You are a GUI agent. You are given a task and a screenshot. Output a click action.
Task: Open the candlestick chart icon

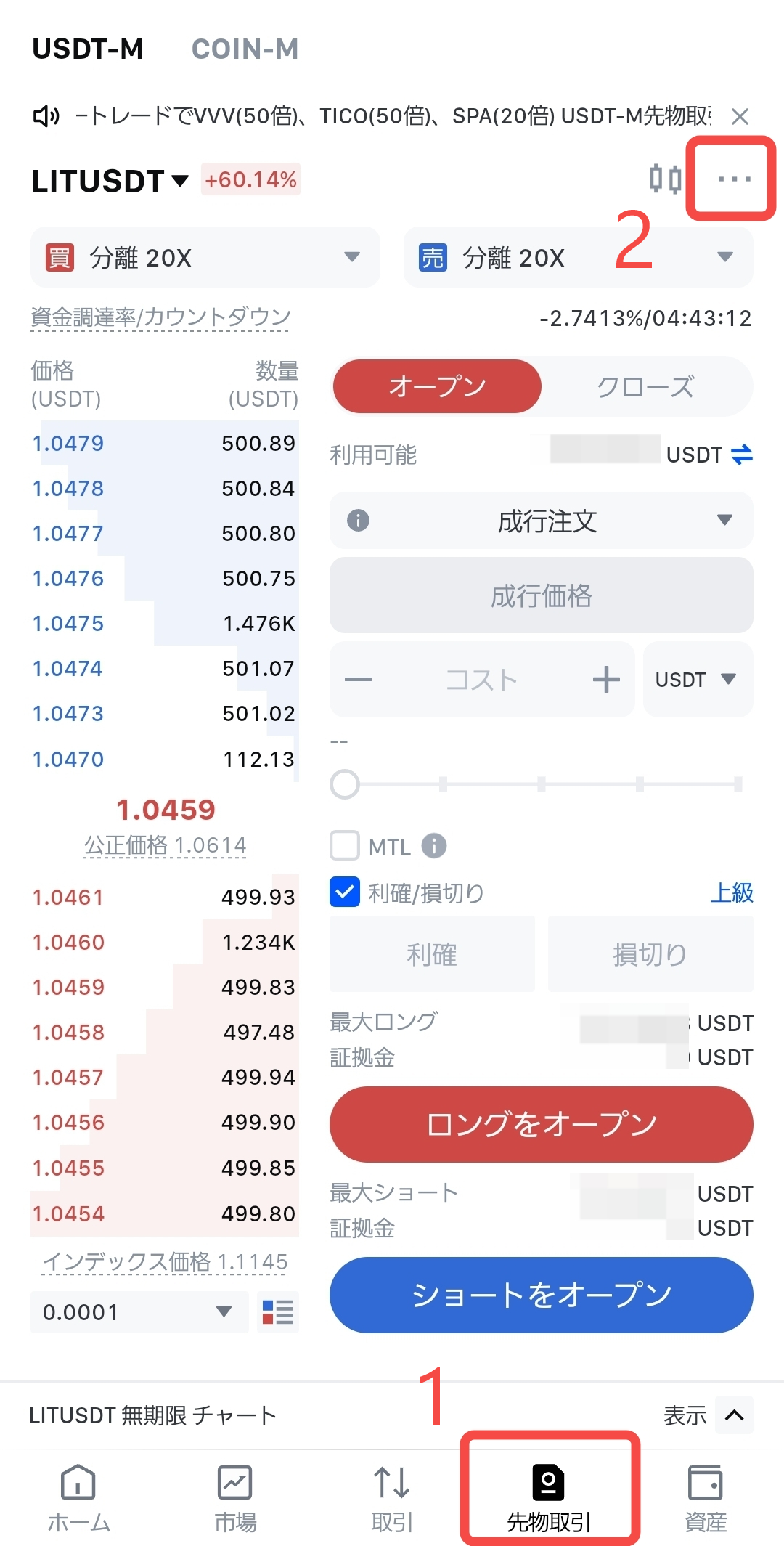click(665, 179)
